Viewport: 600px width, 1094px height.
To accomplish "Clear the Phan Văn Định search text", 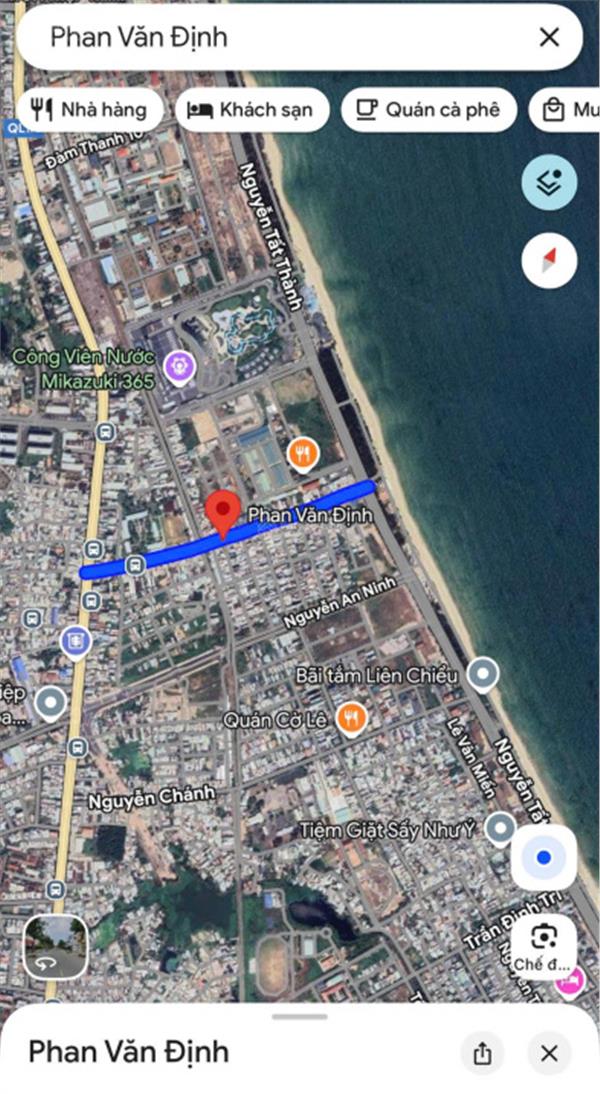I will pos(549,38).
